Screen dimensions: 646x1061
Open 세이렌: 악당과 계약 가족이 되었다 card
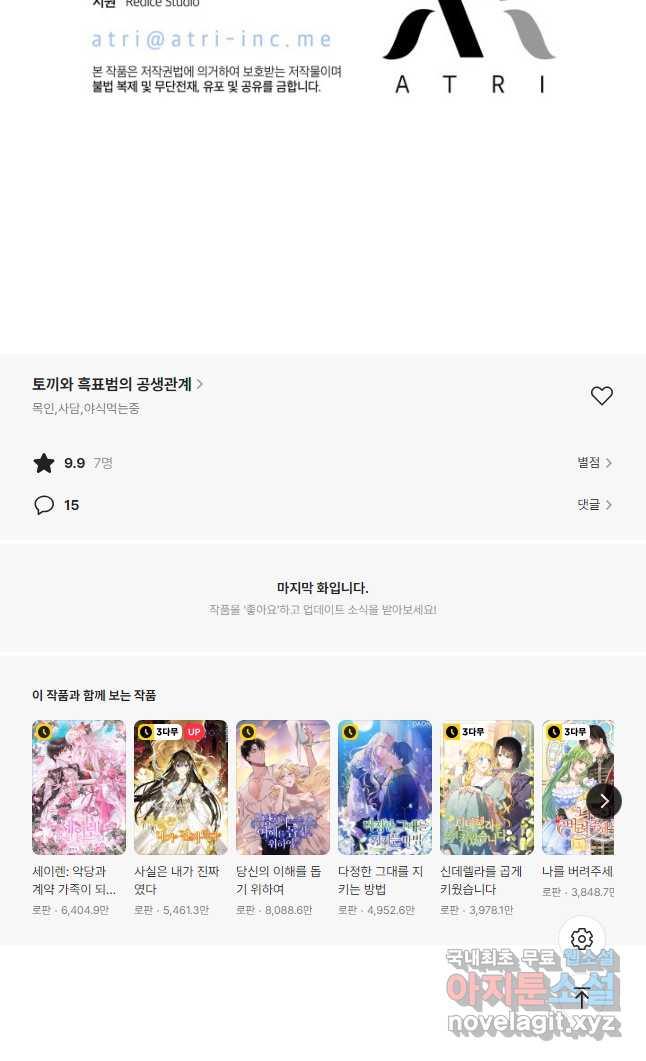coord(79,787)
